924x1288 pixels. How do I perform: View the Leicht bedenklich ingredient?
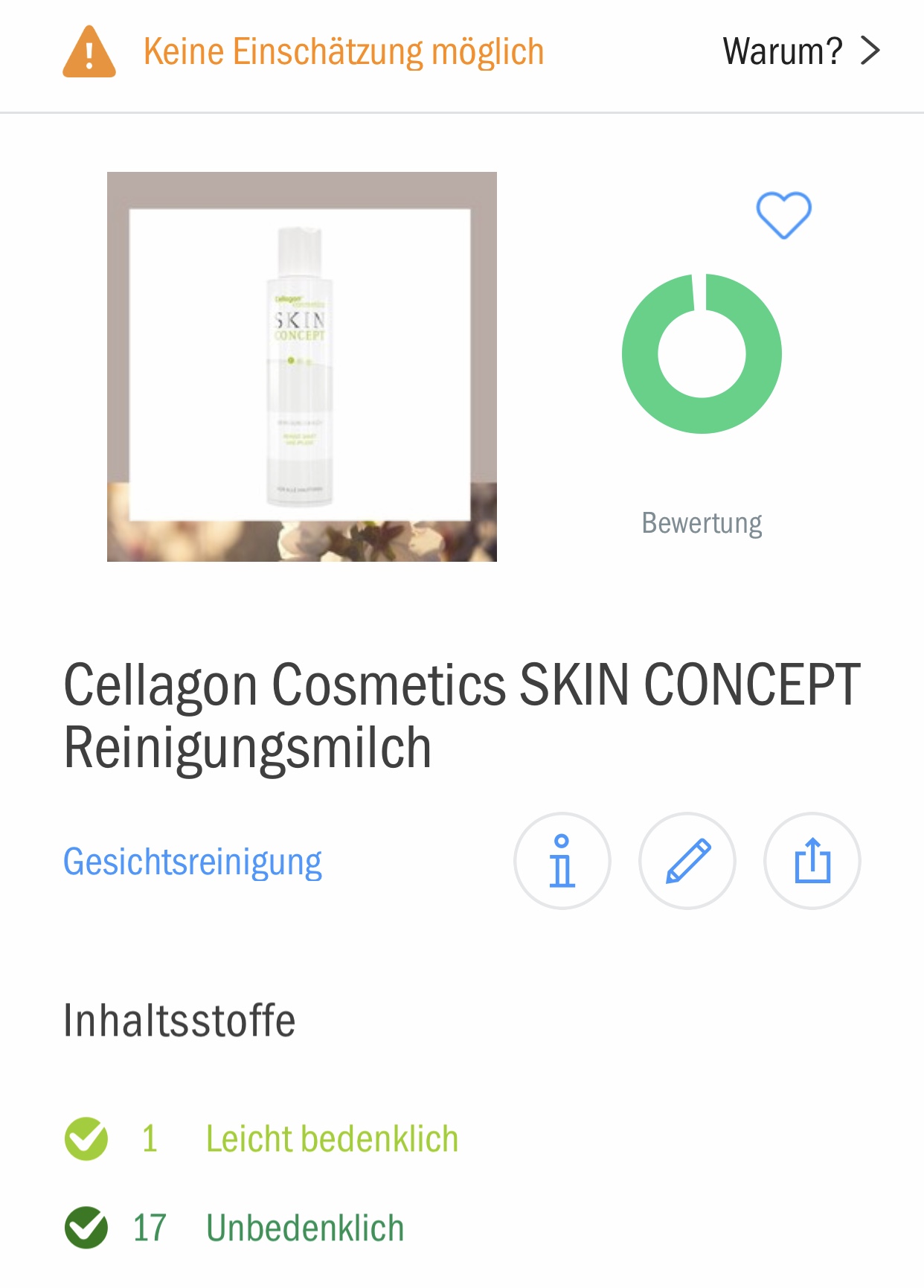point(331,1138)
